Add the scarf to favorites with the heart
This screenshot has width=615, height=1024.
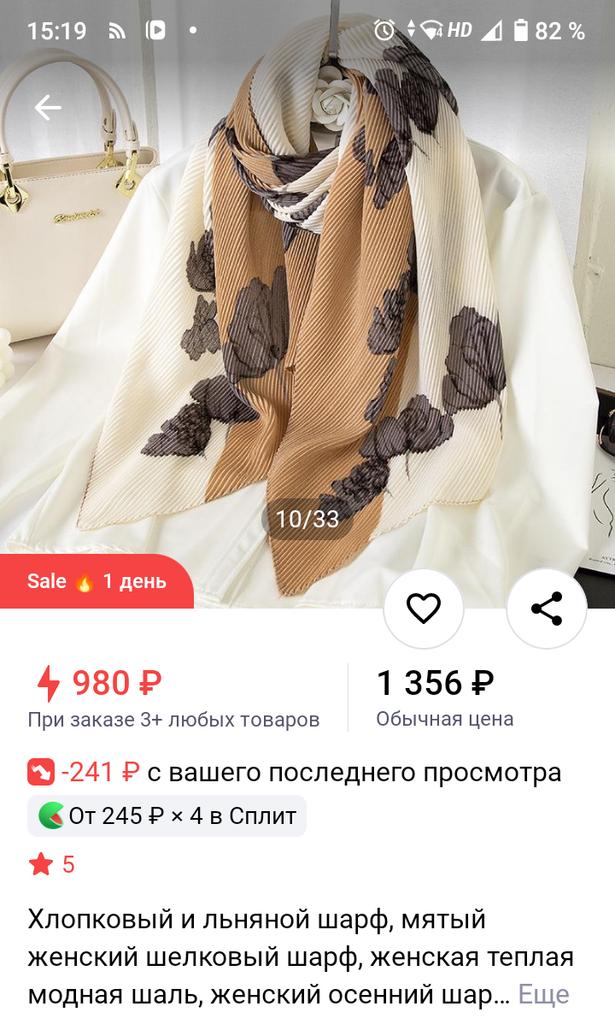point(424,609)
